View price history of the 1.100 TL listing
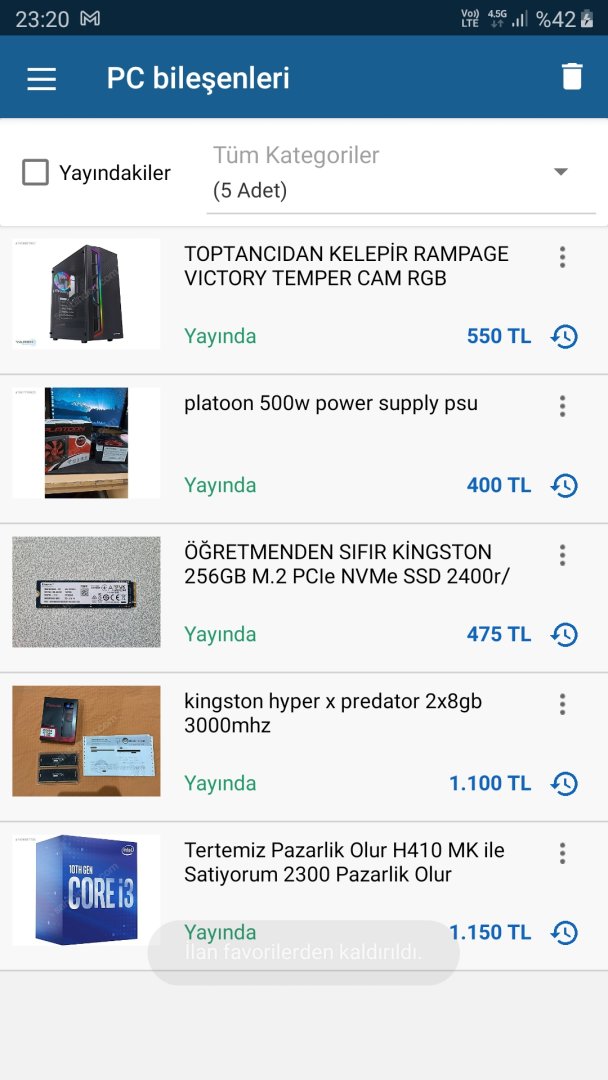Viewport: 608px width, 1080px height. point(564,784)
